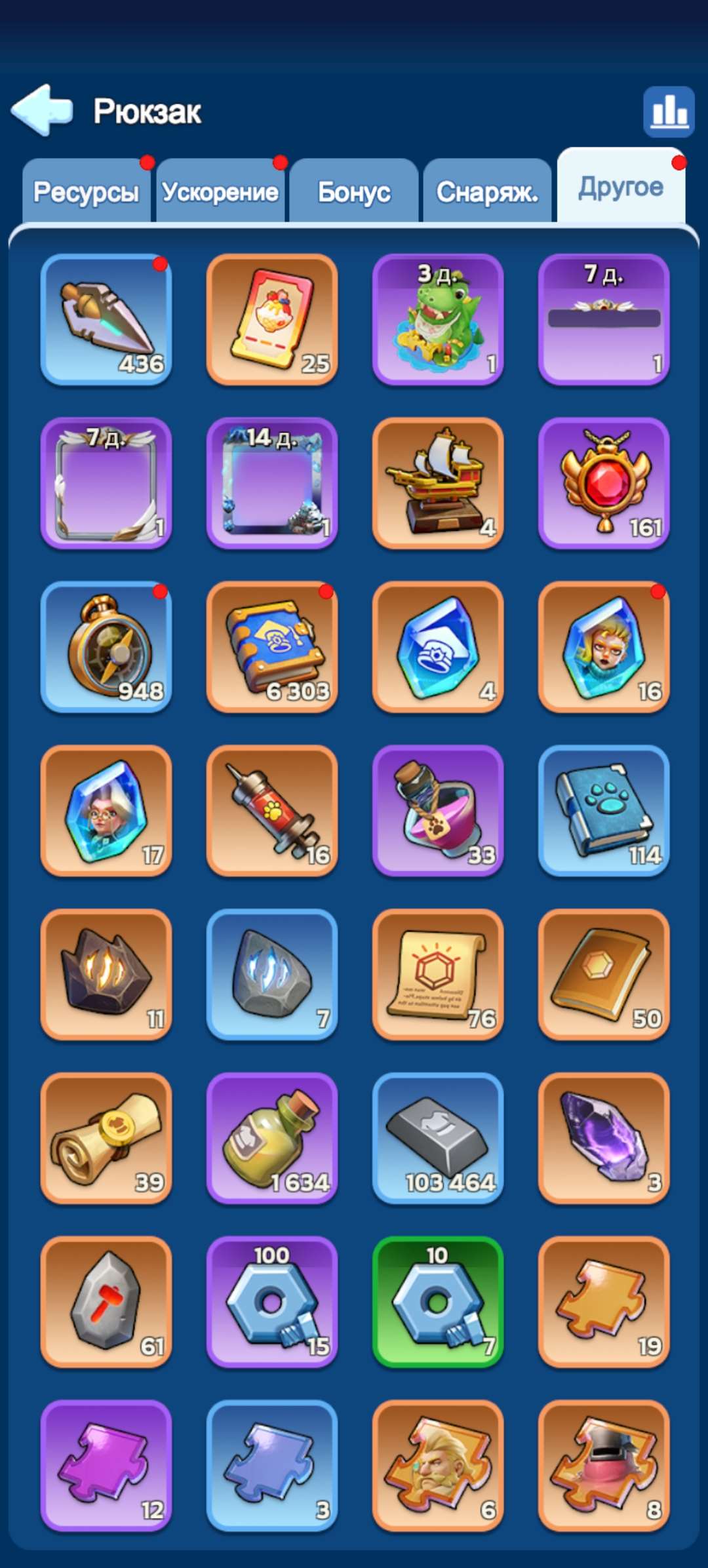This screenshot has height=1568, width=708.
Task: Select the red gem medallion with 161
Action: click(604, 483)
